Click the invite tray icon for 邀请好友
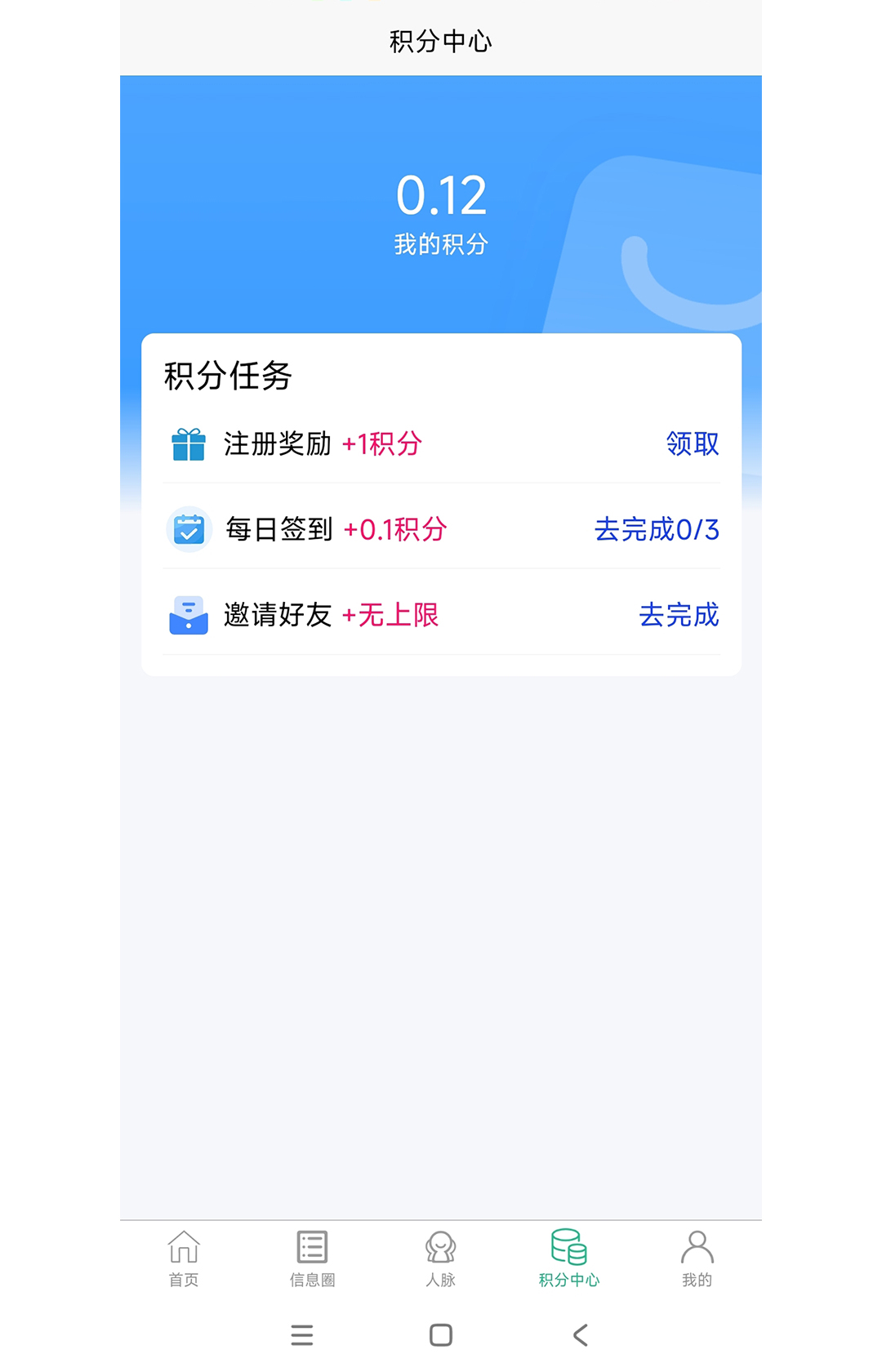This screenshot has width=882, height=1372. (x=189, y=615)
